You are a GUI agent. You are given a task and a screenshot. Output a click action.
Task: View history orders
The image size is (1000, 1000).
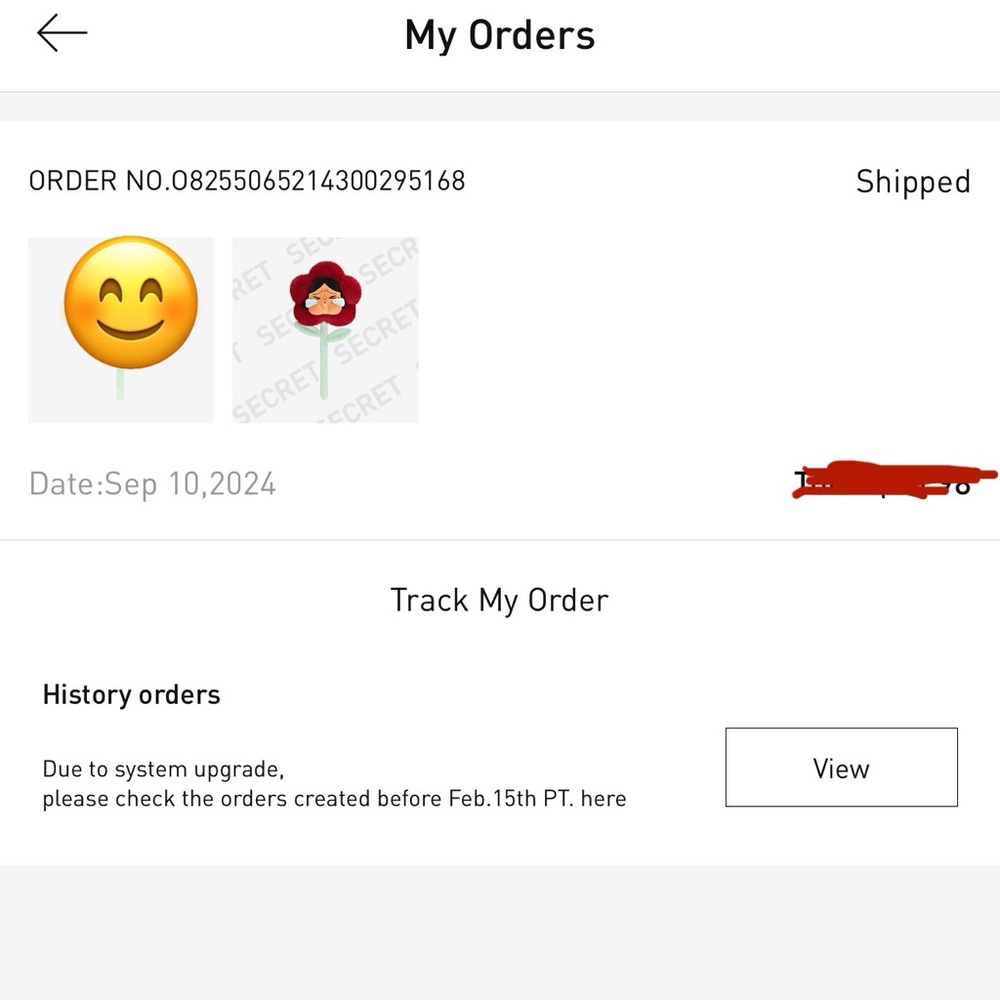pyautogui.click(x=841, y=768)
